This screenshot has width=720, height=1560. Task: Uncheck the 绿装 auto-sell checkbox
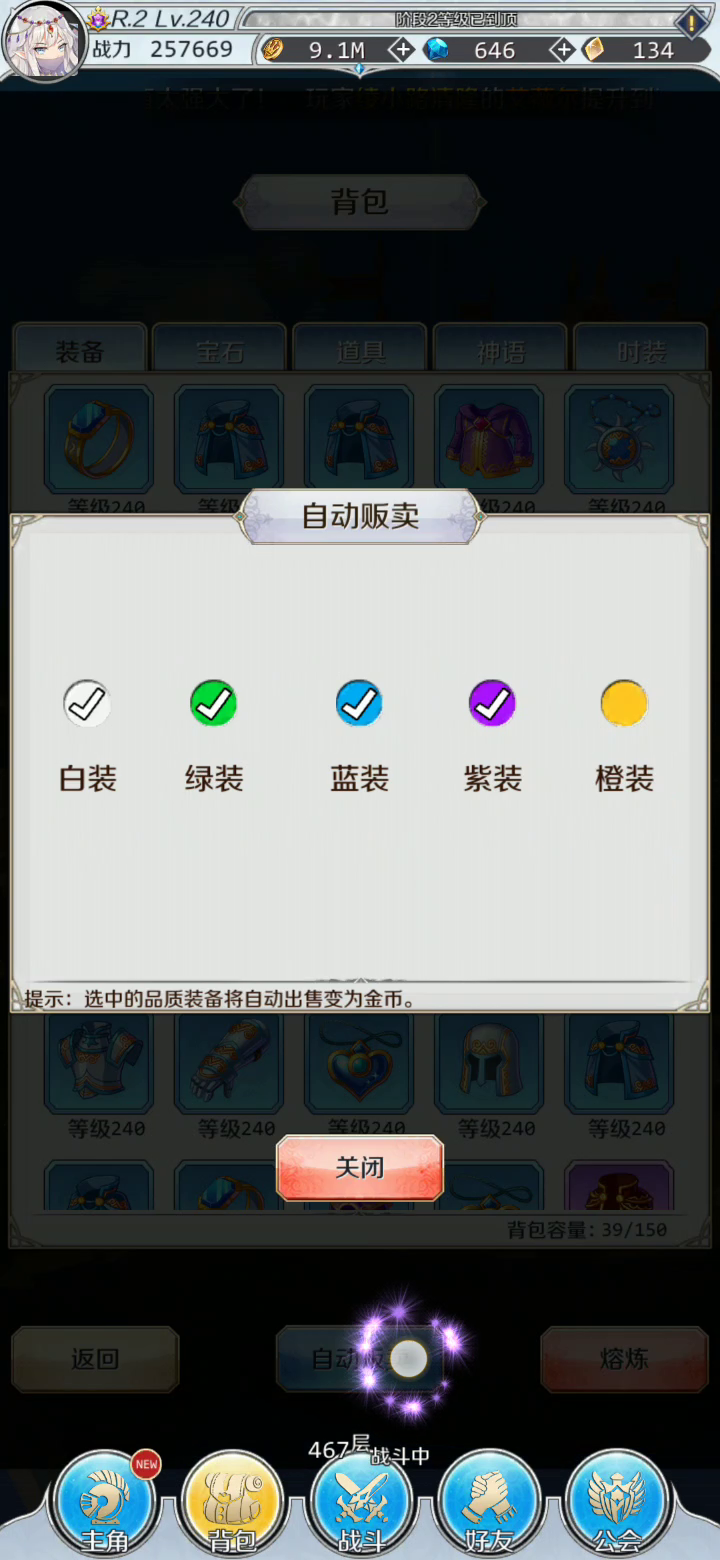213,704
